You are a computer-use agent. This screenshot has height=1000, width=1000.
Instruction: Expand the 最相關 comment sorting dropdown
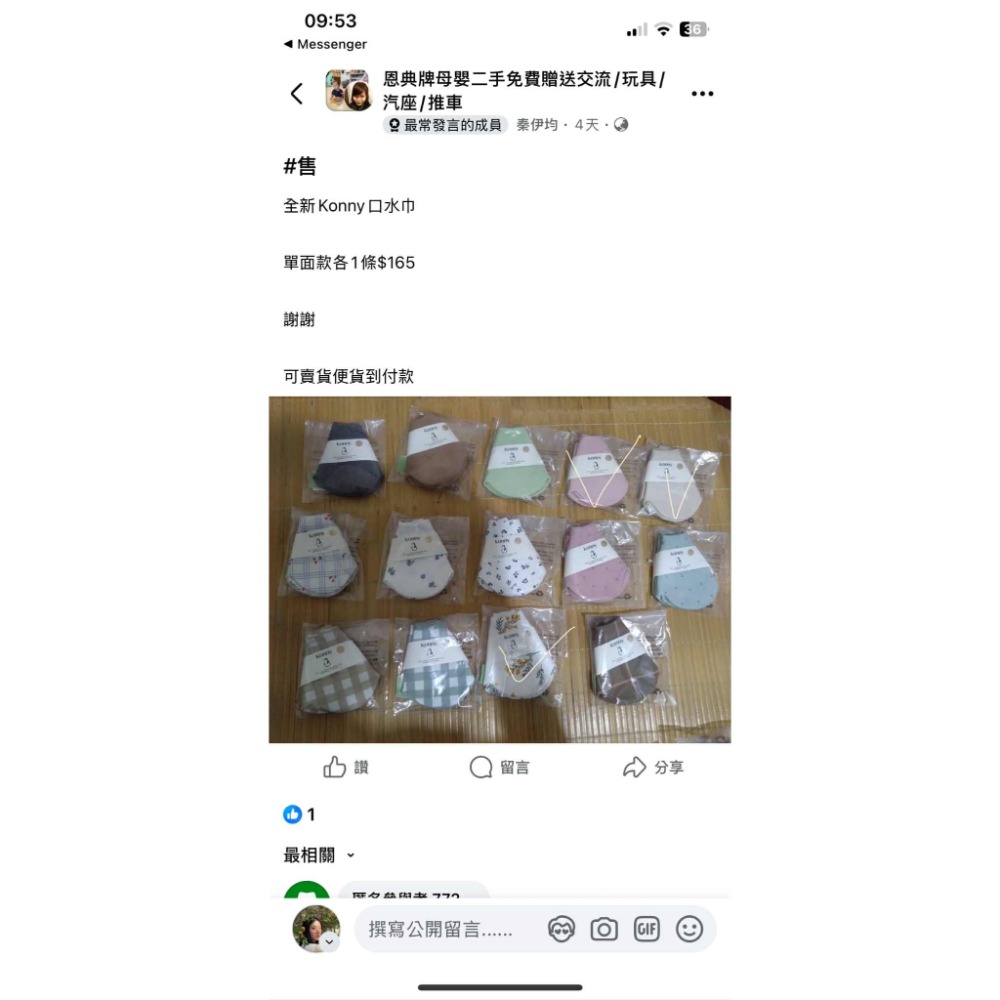pos(319,855)
